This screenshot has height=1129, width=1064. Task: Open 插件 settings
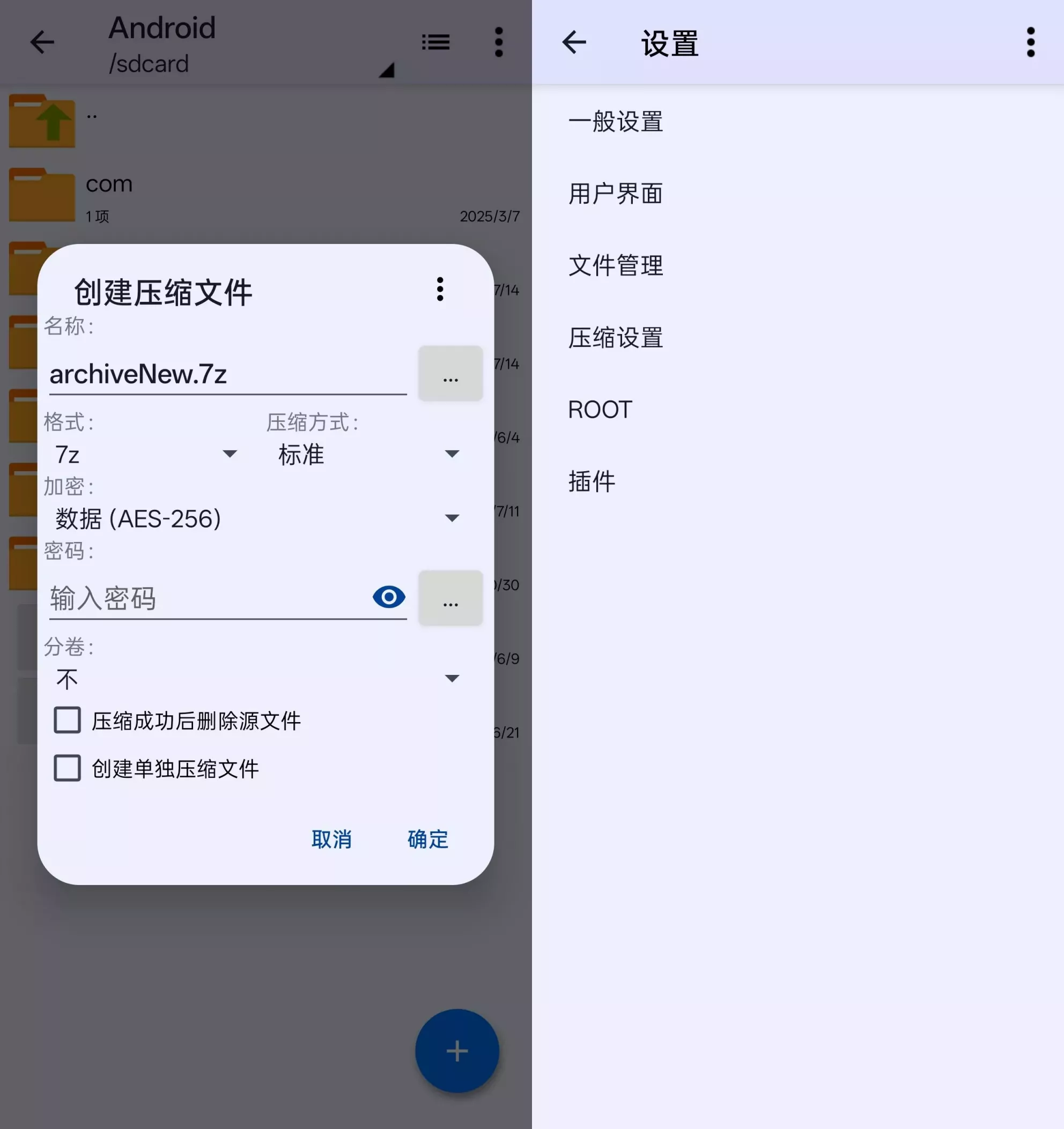(592, 481)
